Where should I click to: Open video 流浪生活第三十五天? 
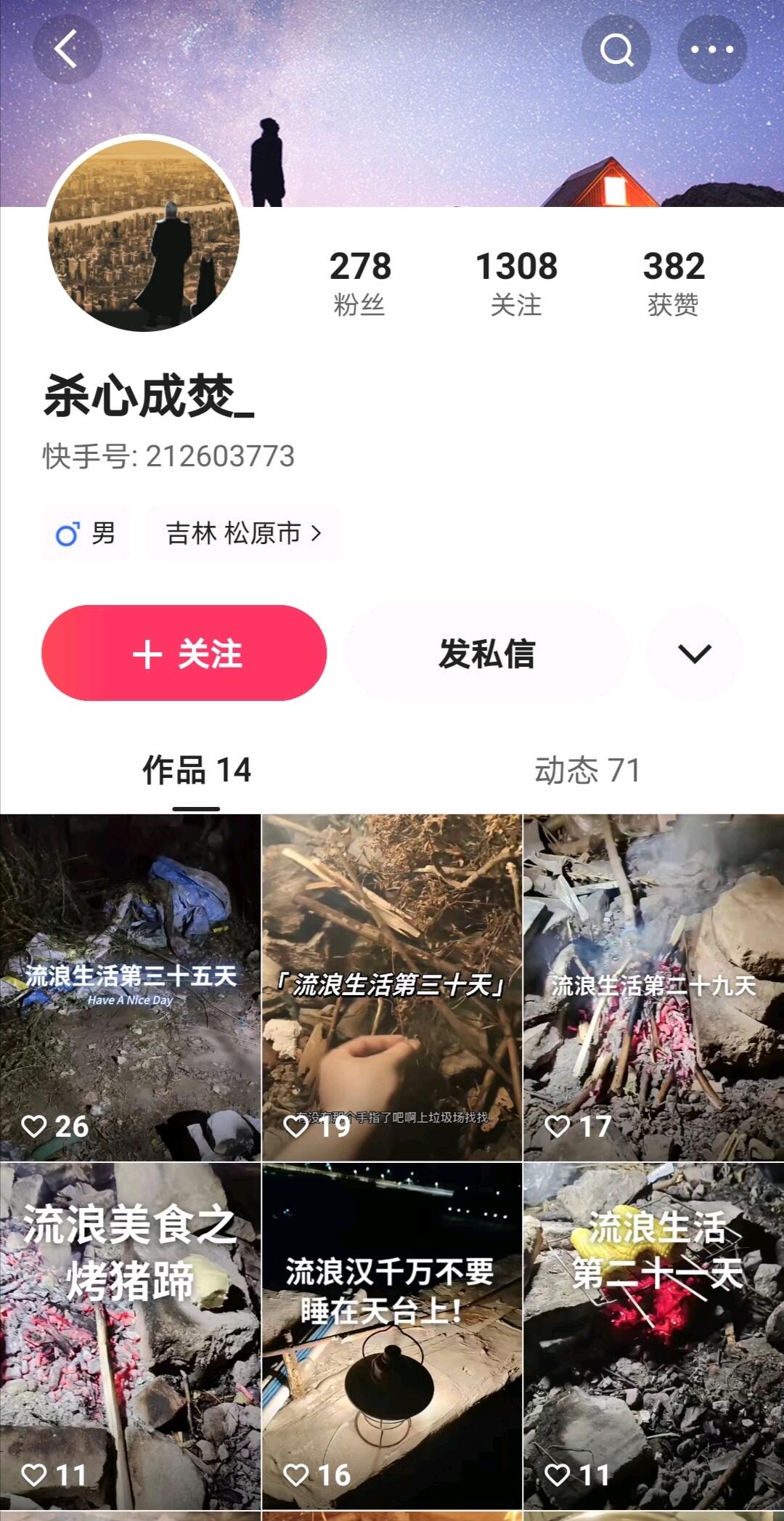[x=130, y=987]
